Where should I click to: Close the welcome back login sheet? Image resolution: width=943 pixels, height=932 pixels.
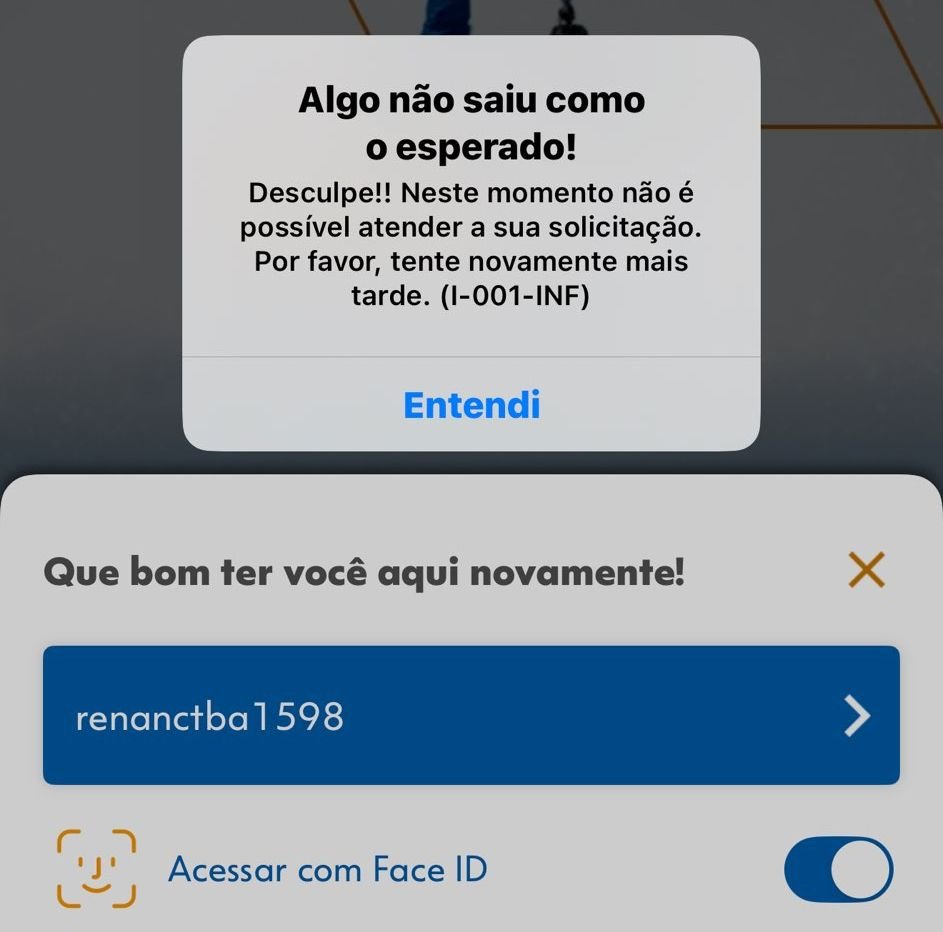coord(866,570)
